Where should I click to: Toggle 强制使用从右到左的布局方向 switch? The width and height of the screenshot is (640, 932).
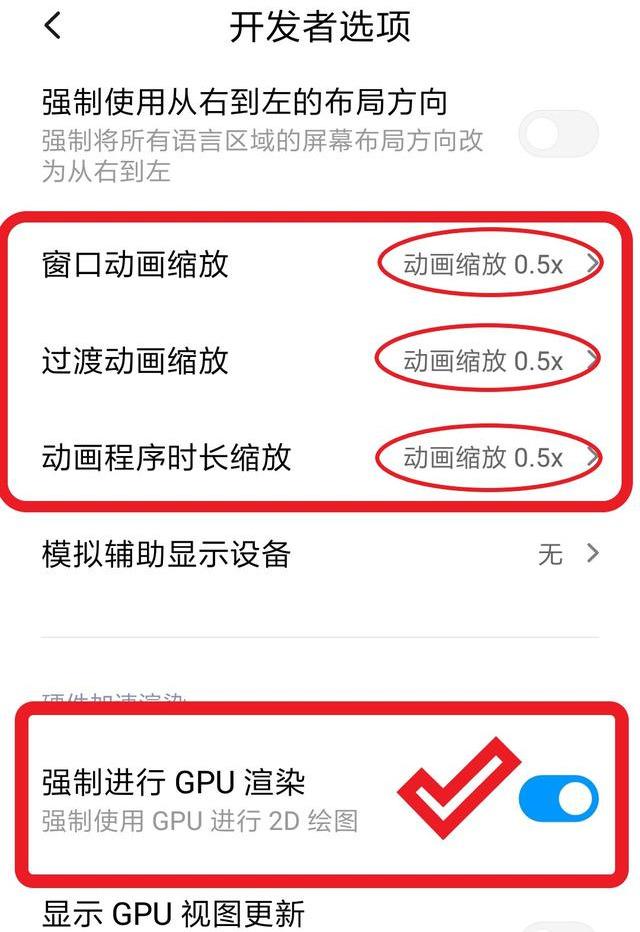point(558,135)
